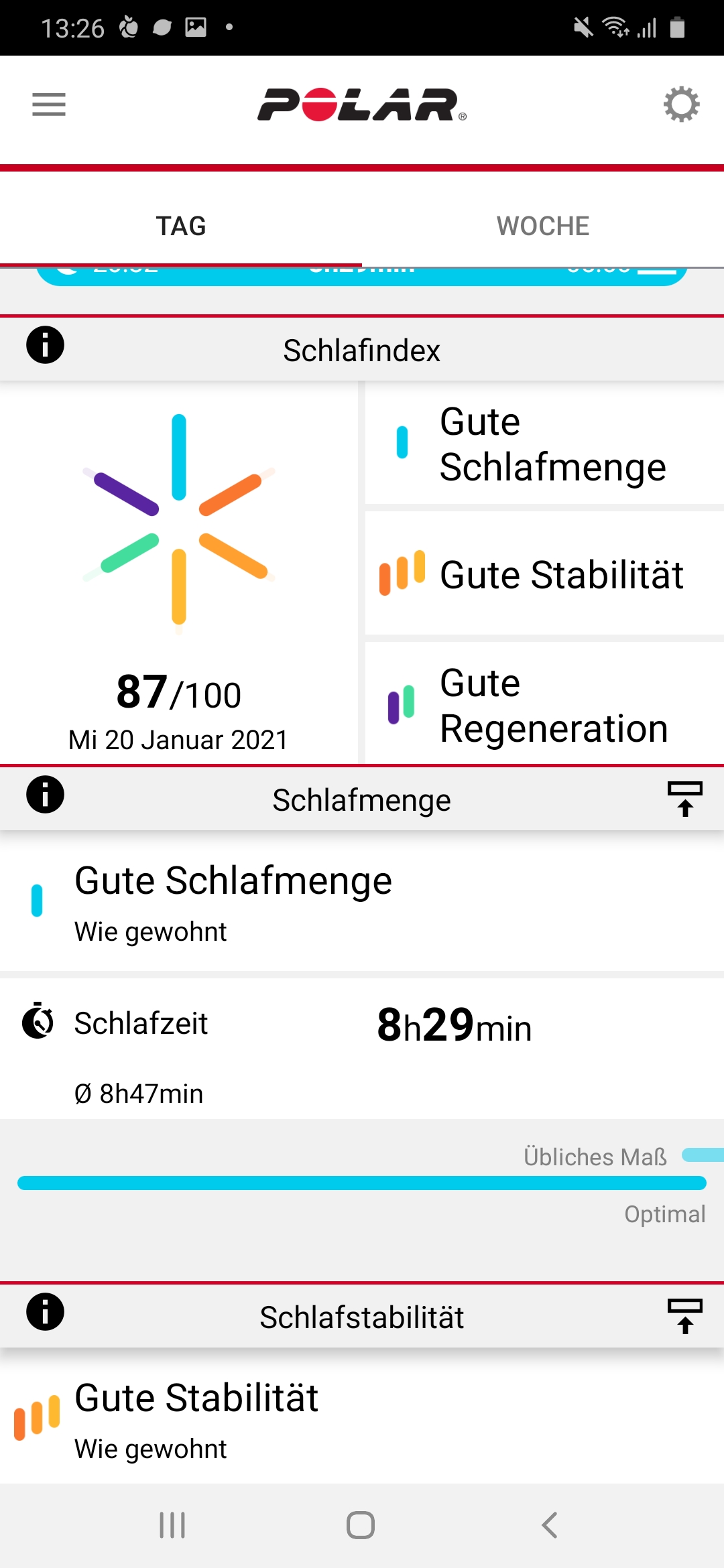Select the TAG tab
724x1568 pixels.
click(181, 226)
